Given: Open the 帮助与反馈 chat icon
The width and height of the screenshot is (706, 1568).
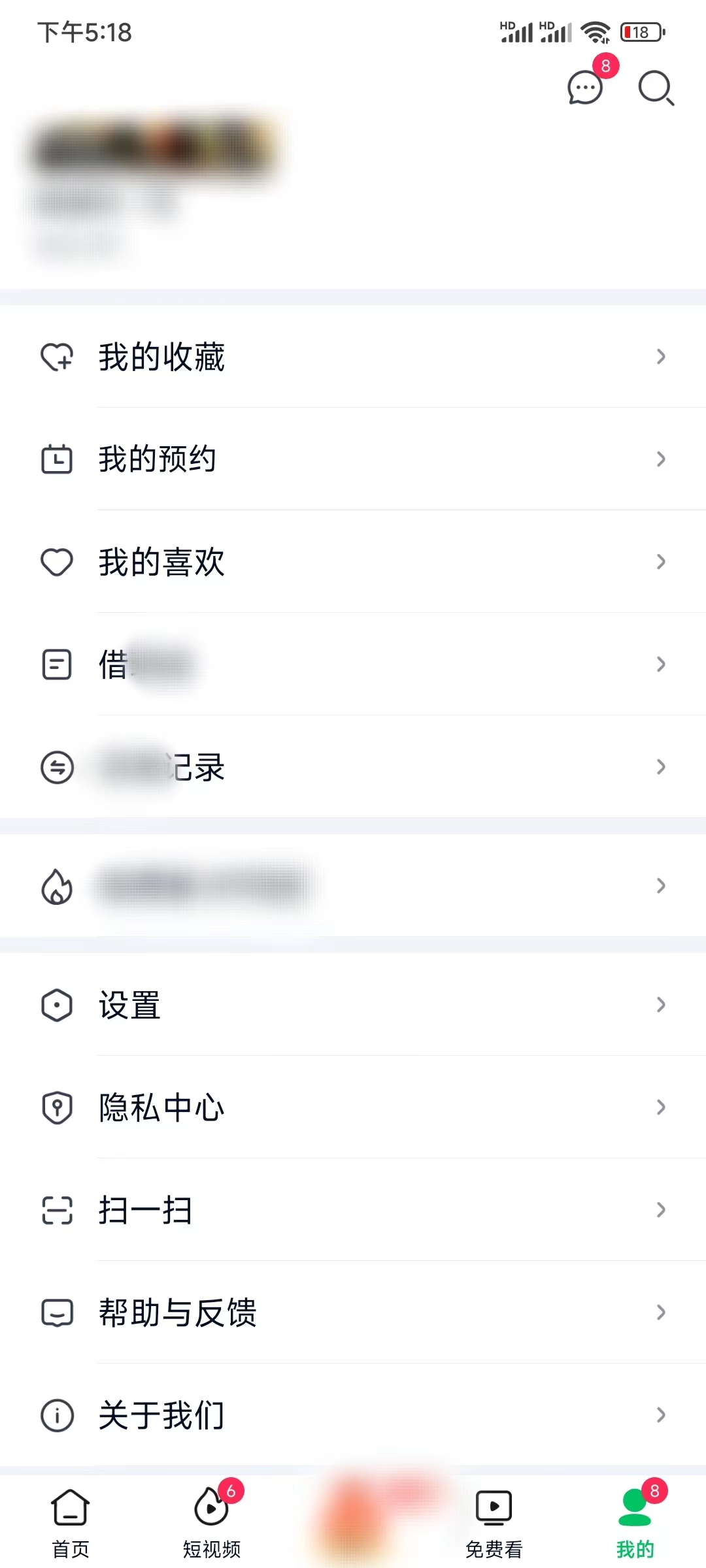Looking at the screenshot, I should [58, 1313].
